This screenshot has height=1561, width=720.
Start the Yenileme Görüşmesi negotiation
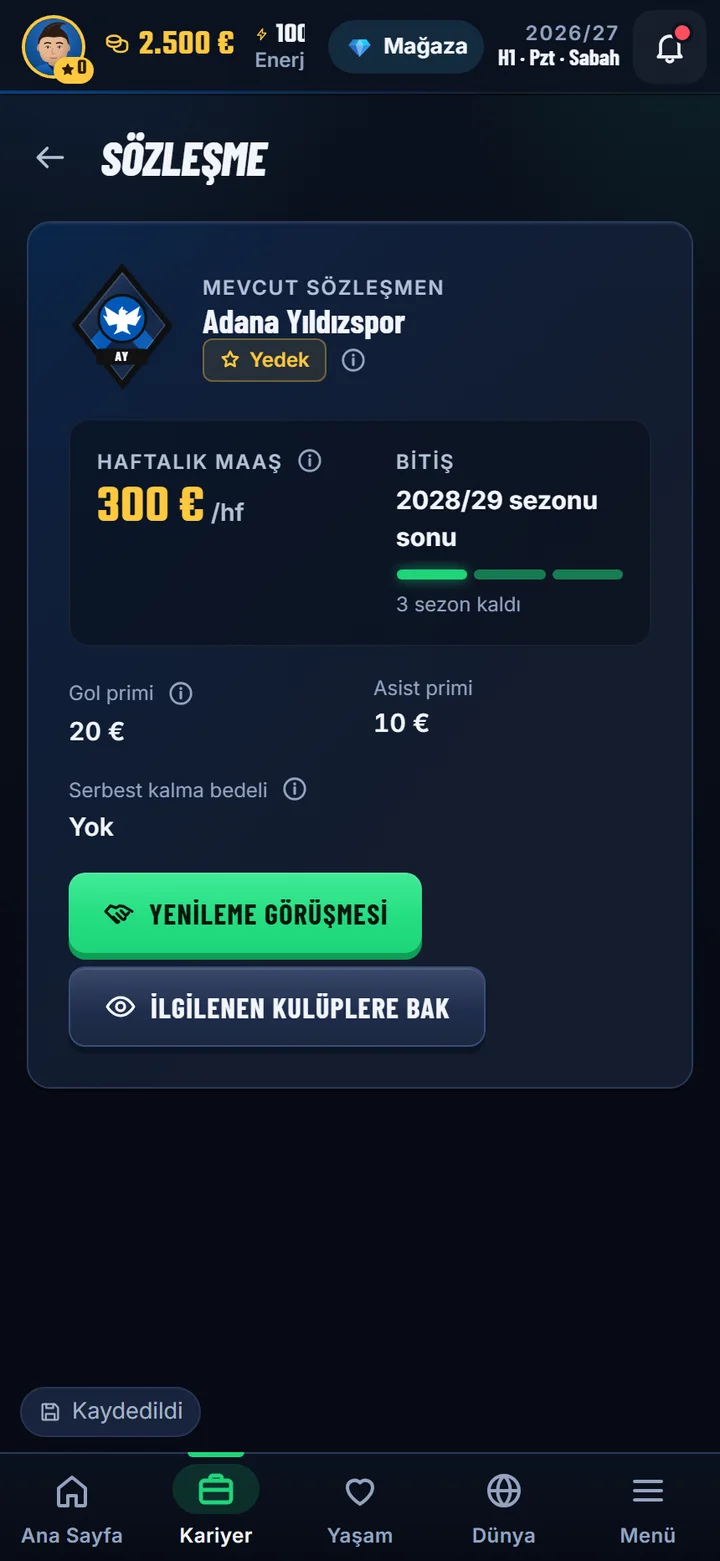[x=245, y=914]
